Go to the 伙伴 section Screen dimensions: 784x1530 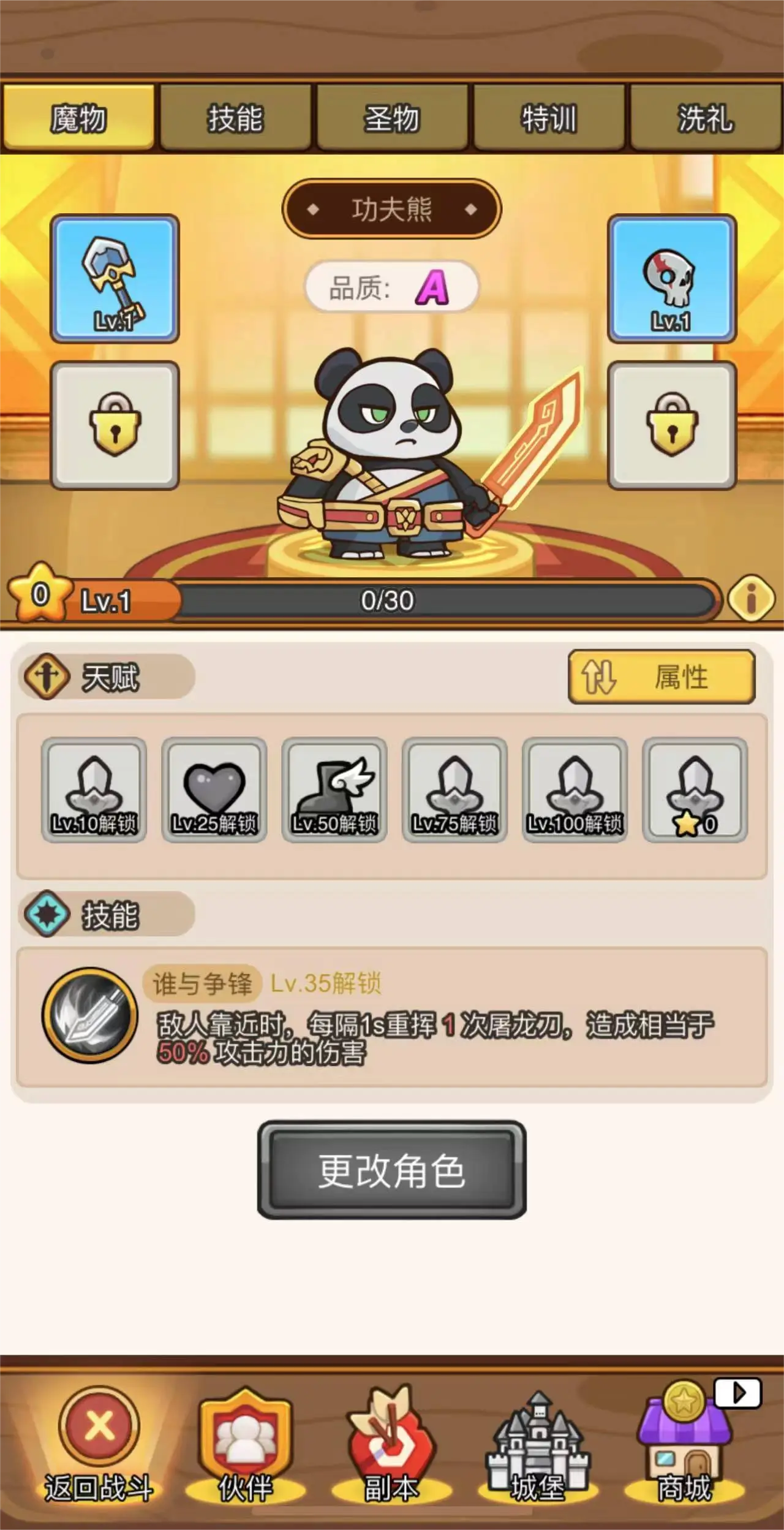tap(245, 1444)
